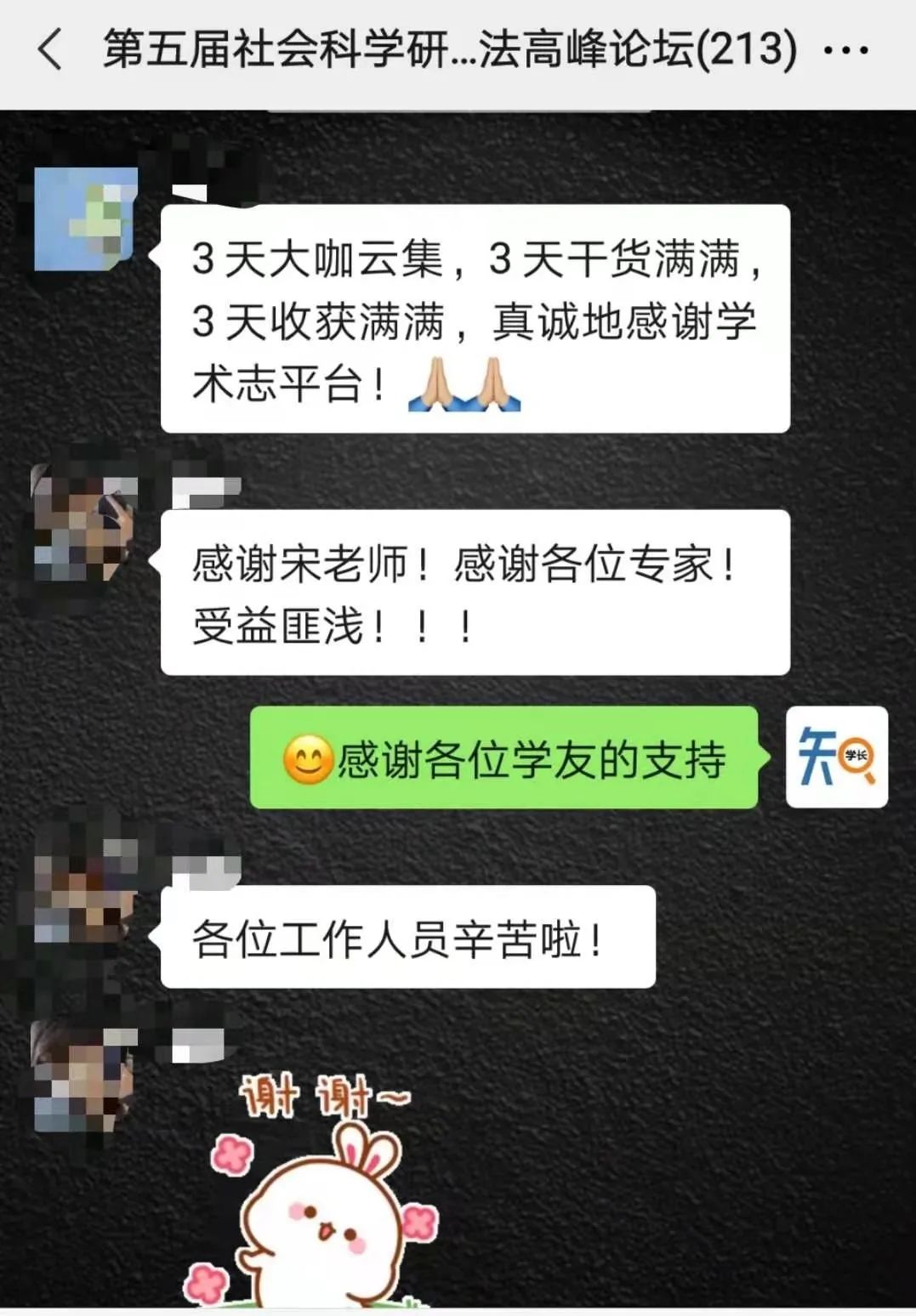This screenshot has width=916, height=1316.
Task: Go back from the group chat
Action: coord(50,48)
